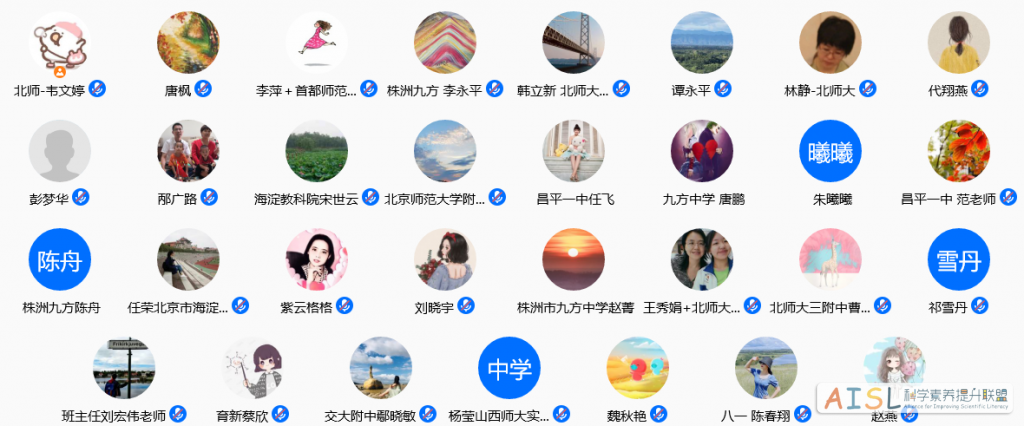
Task: Tap 朱曦曦's avatar tile
Action: pyautogui.click(x=830, y=151)
